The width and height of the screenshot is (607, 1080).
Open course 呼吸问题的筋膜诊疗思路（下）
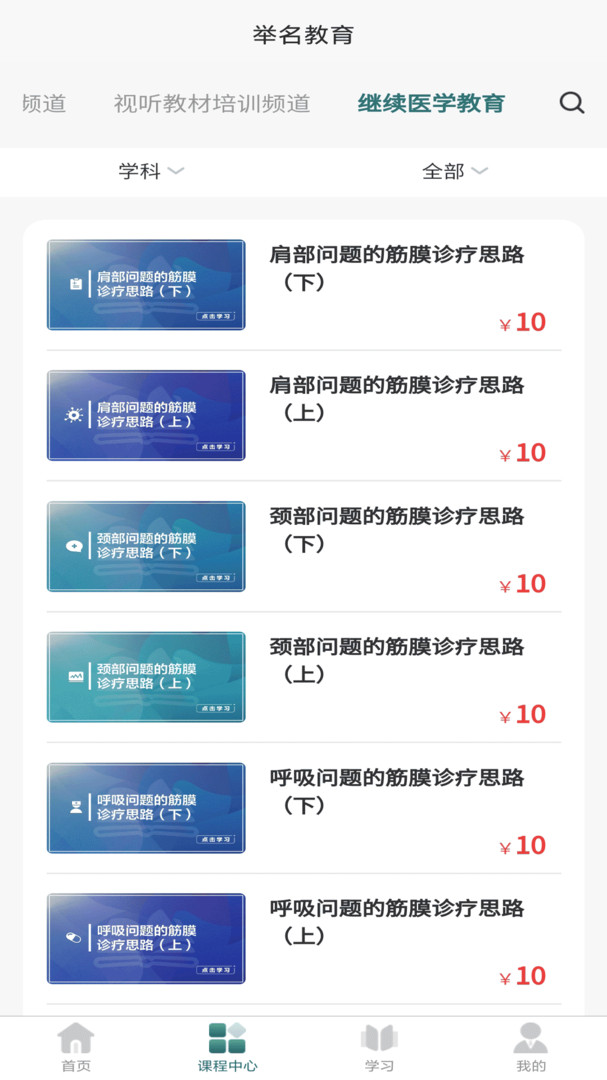(x=396, y=791)
